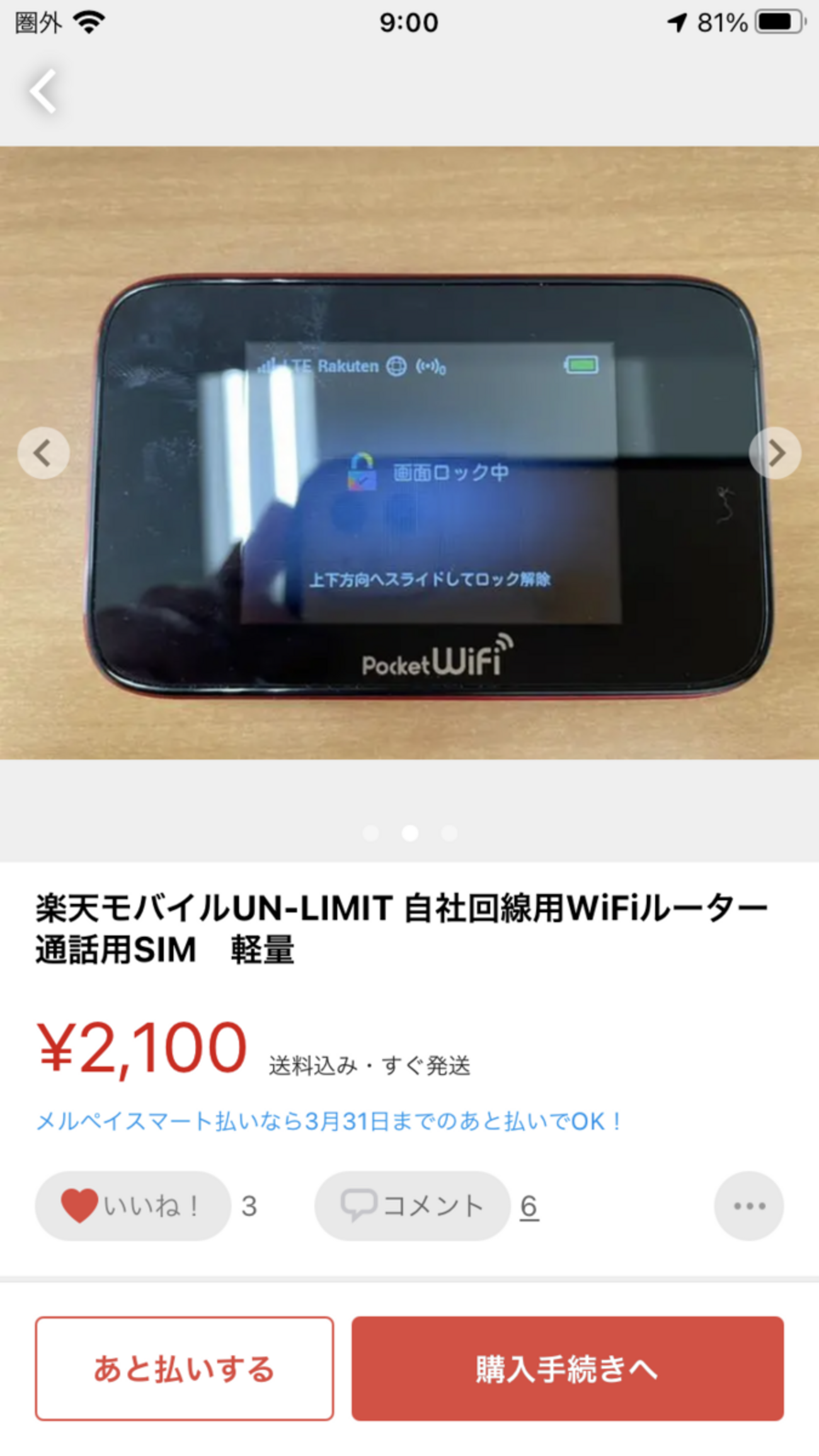The width and height of the screenshot is (819, 1456).
Task: Tap あと払いする button
Action: (x=184, y=1368)
